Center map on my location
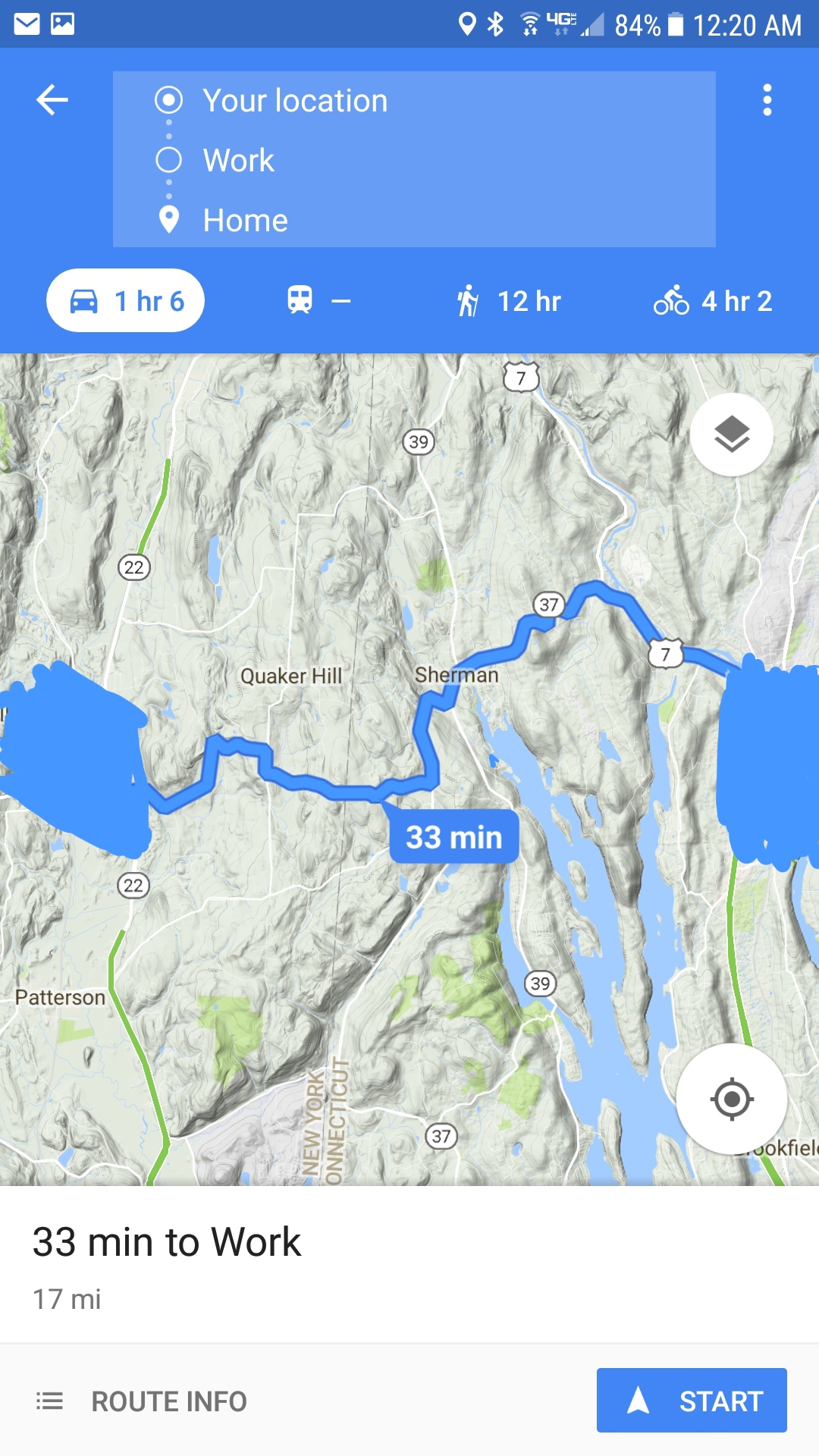Screen dimensions: 819x1456 point(731,1098)
